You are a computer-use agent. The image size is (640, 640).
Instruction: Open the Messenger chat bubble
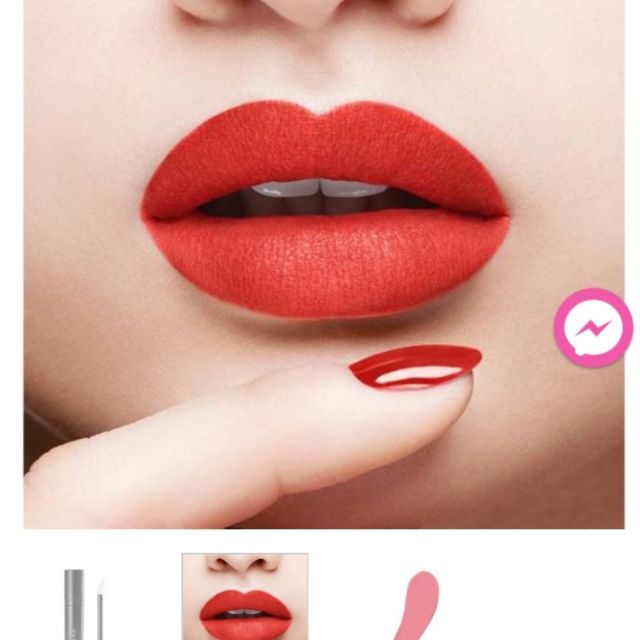click(594, 328)
